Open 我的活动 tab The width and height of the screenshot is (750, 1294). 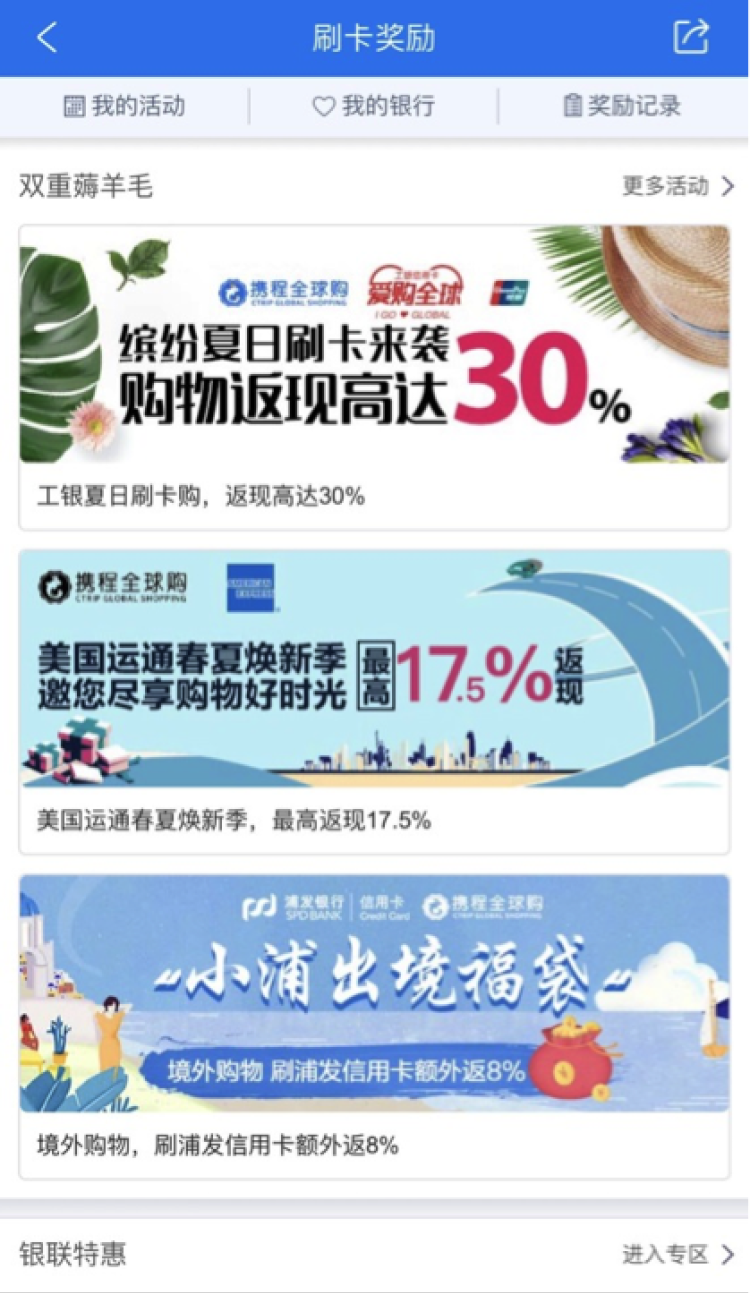(124, 106)
